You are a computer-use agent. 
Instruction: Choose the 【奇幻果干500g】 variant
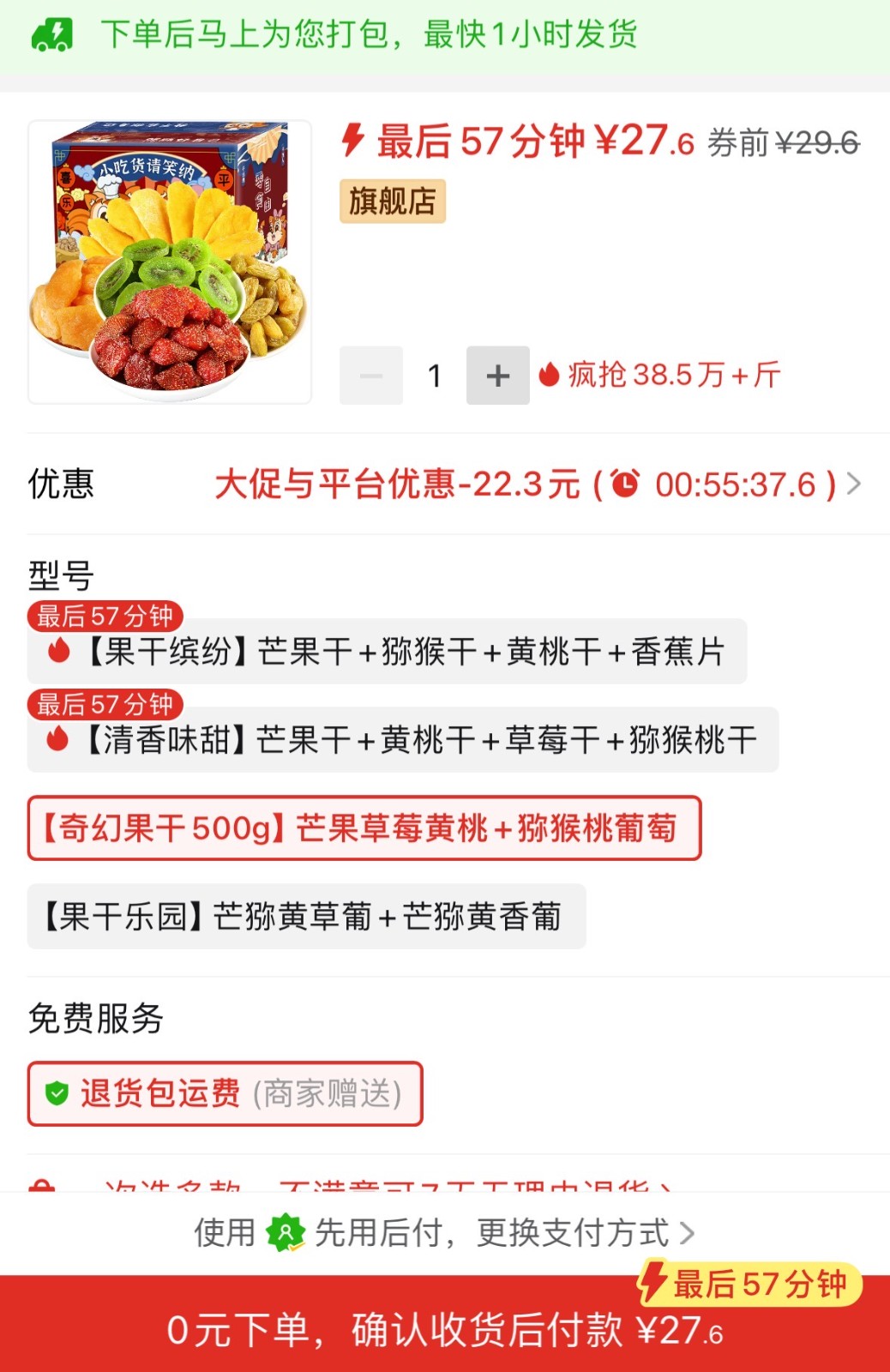[x=364, y=828]
